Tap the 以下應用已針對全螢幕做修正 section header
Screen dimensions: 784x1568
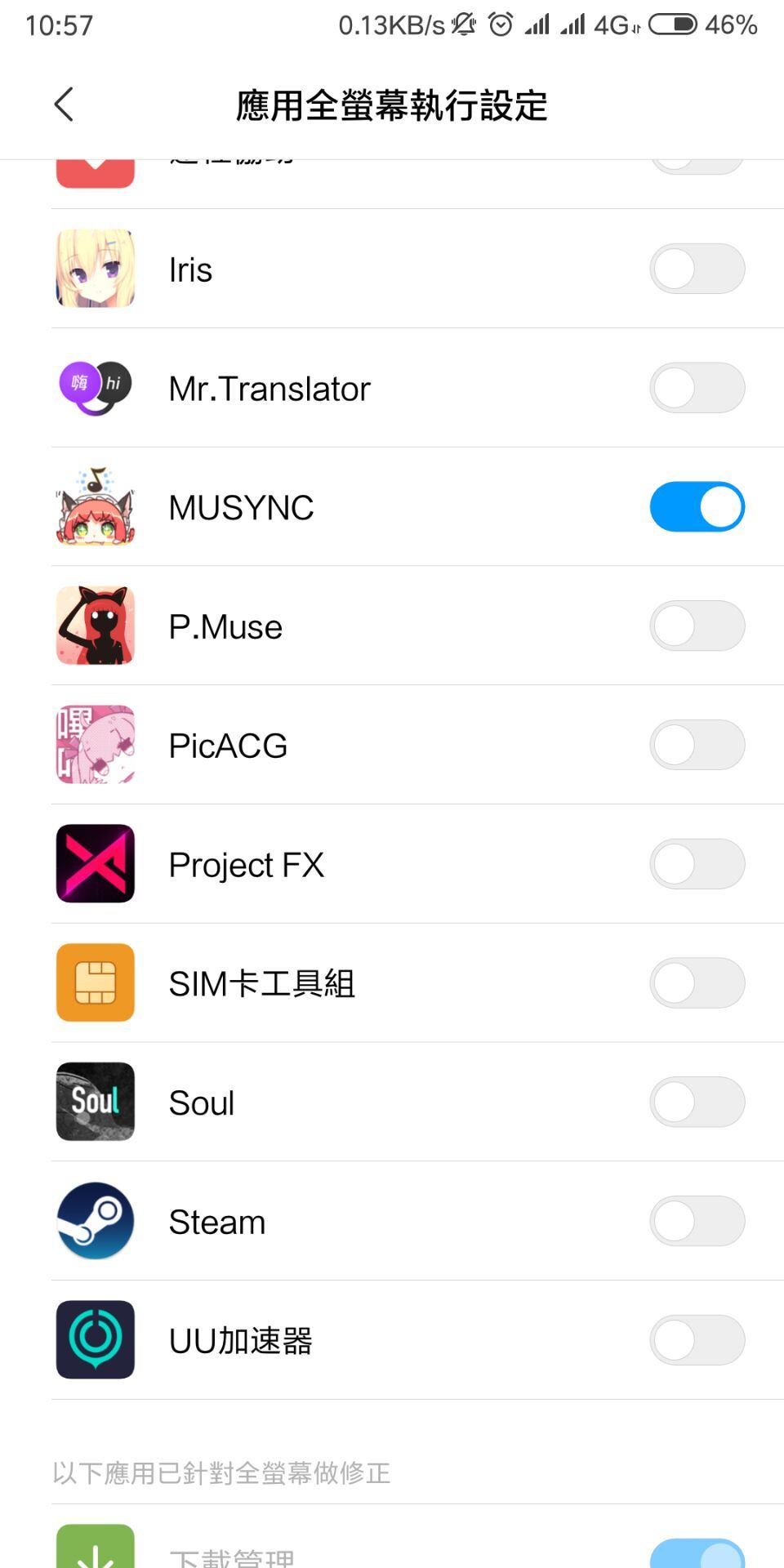[220, 1472]
